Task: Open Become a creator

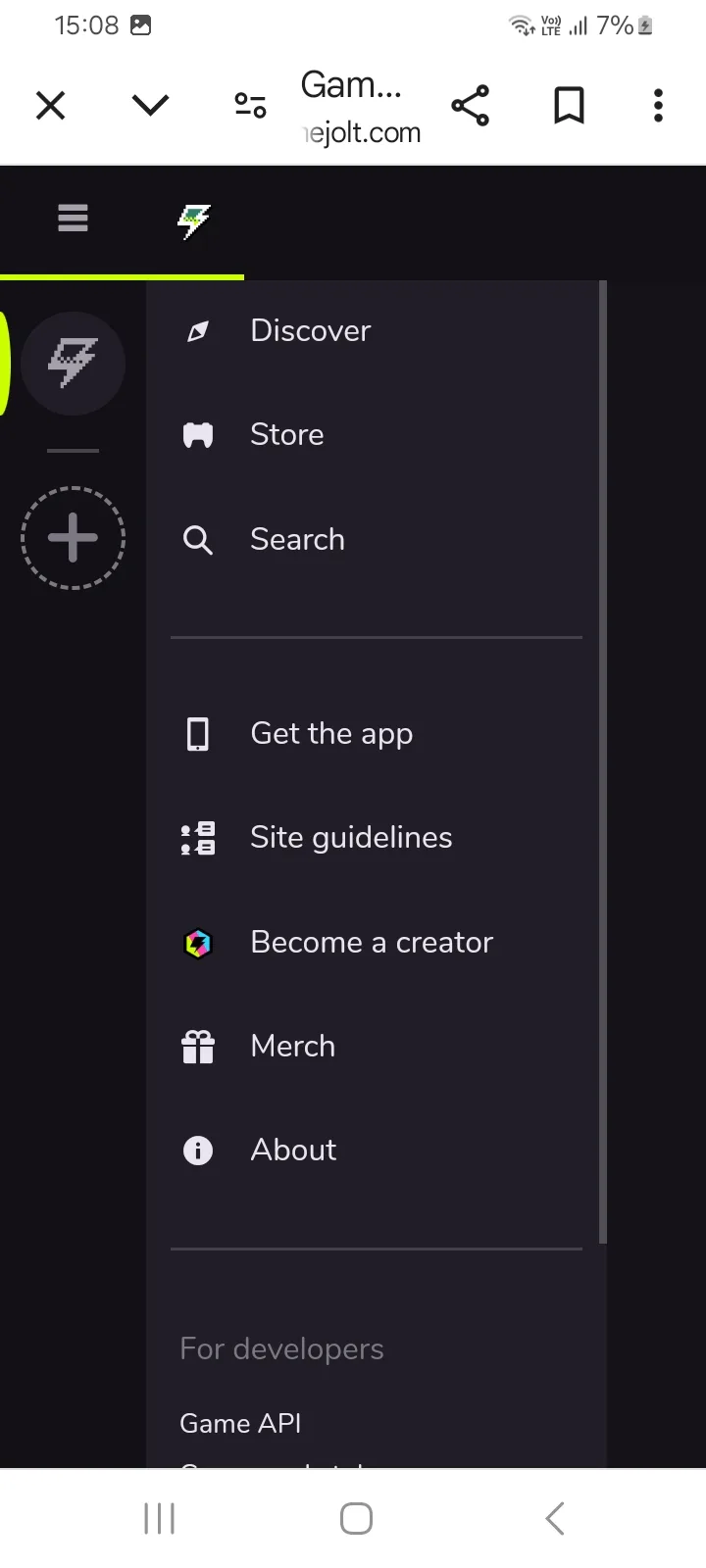Action: tap(377, 942)
